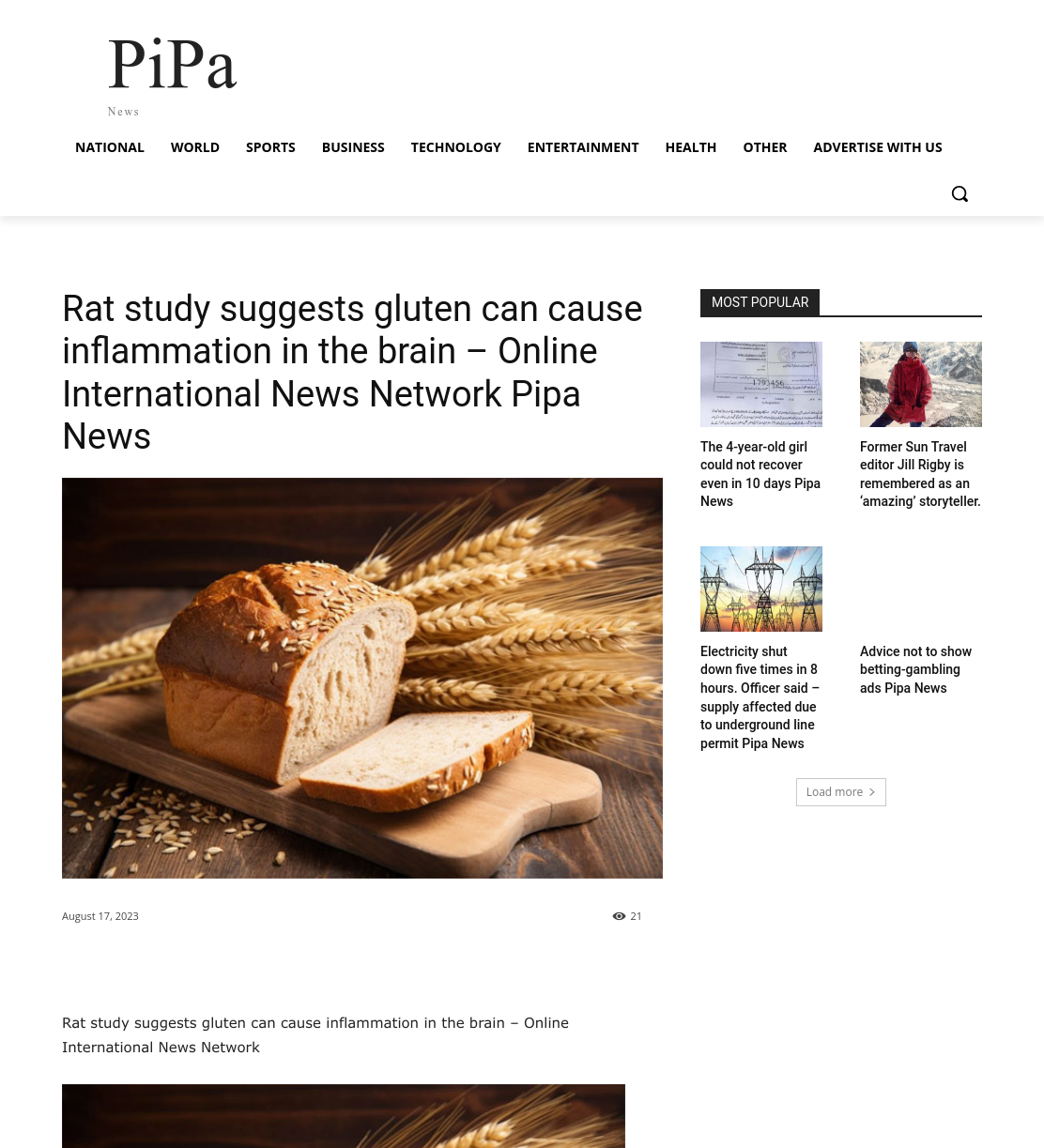Go to the National section
Viewport: 1044px width, 1148px height.
tap(110, 147)
